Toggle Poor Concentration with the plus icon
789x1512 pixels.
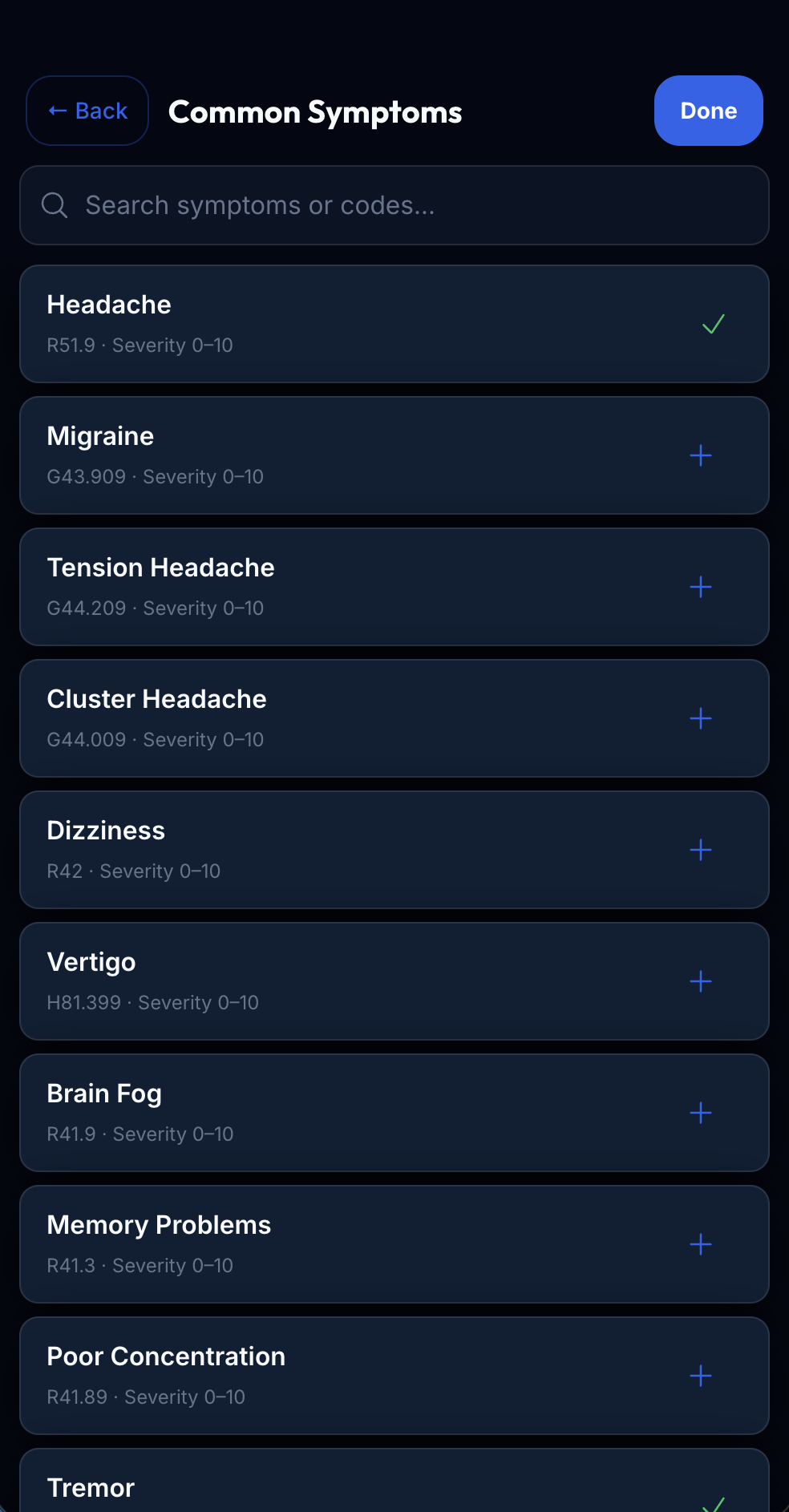click(x=700, y=1376)
